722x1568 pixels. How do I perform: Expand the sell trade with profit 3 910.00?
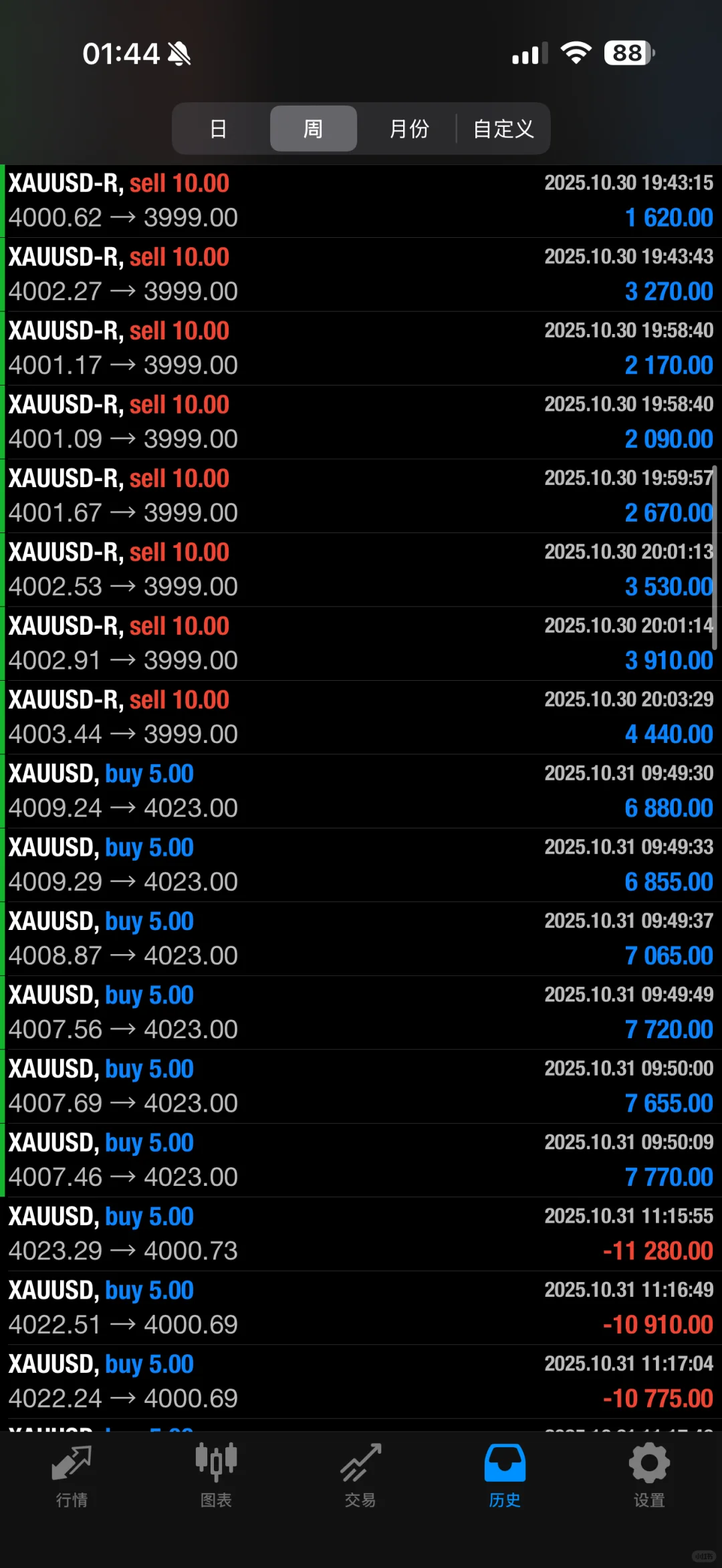[361, 643]
